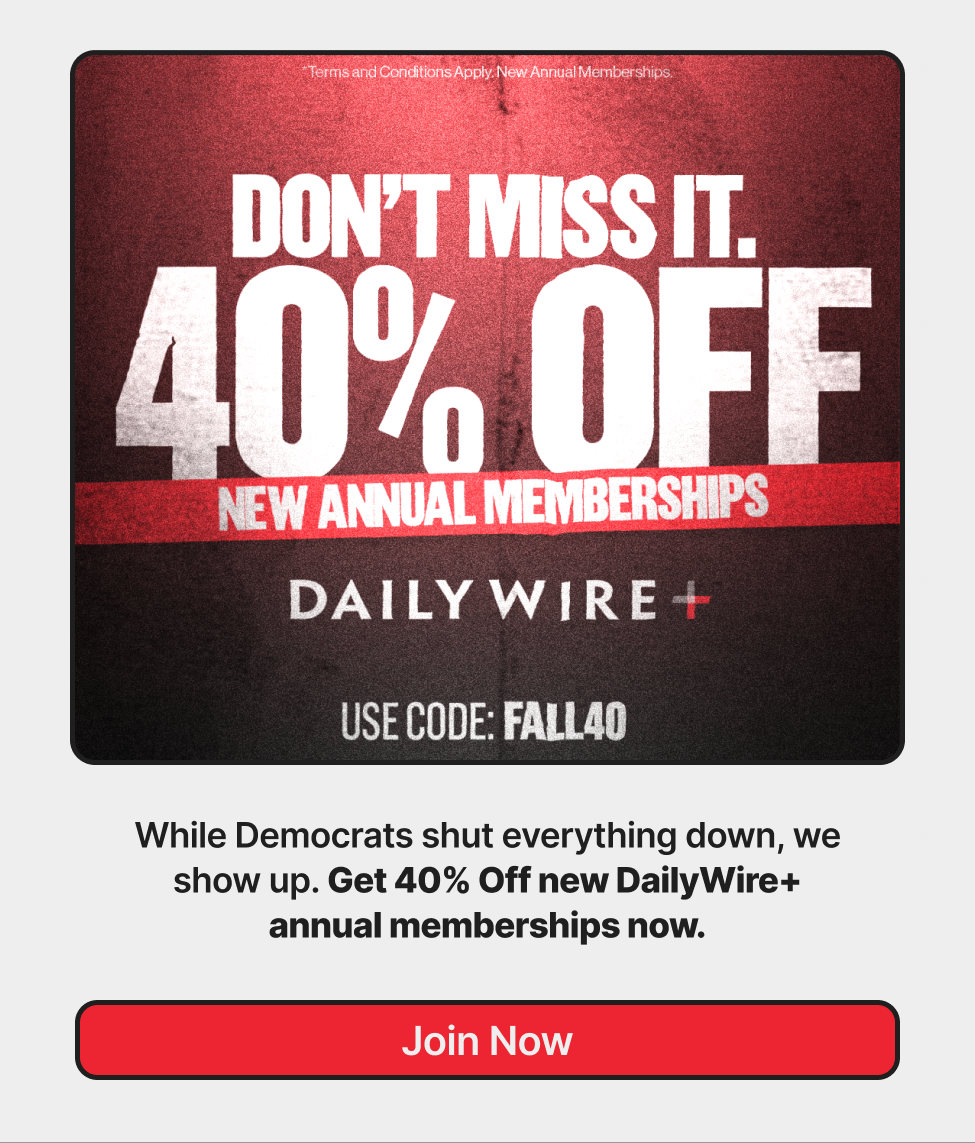Tap the Join Now button

[487, 1040]
